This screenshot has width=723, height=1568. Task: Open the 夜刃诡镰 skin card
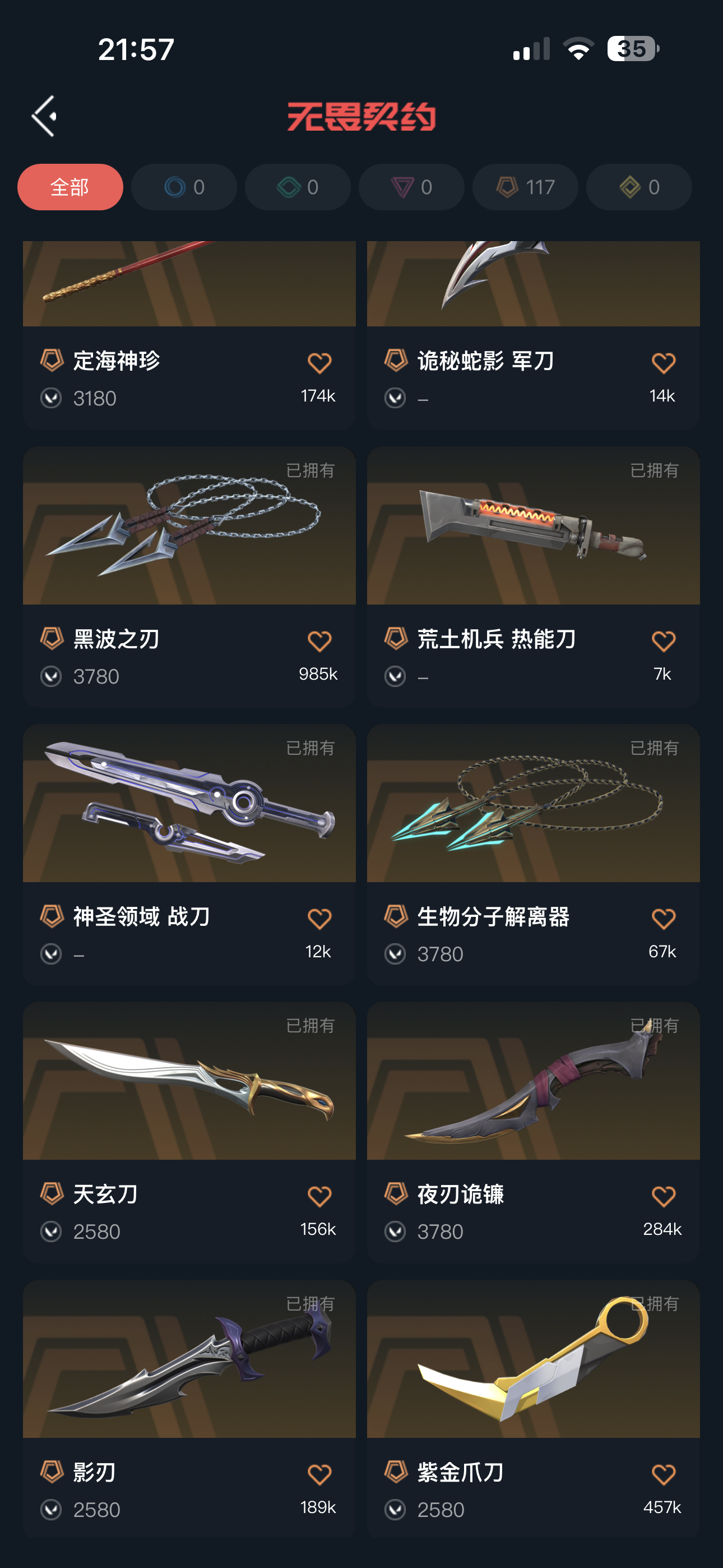tap(533, 1081)
